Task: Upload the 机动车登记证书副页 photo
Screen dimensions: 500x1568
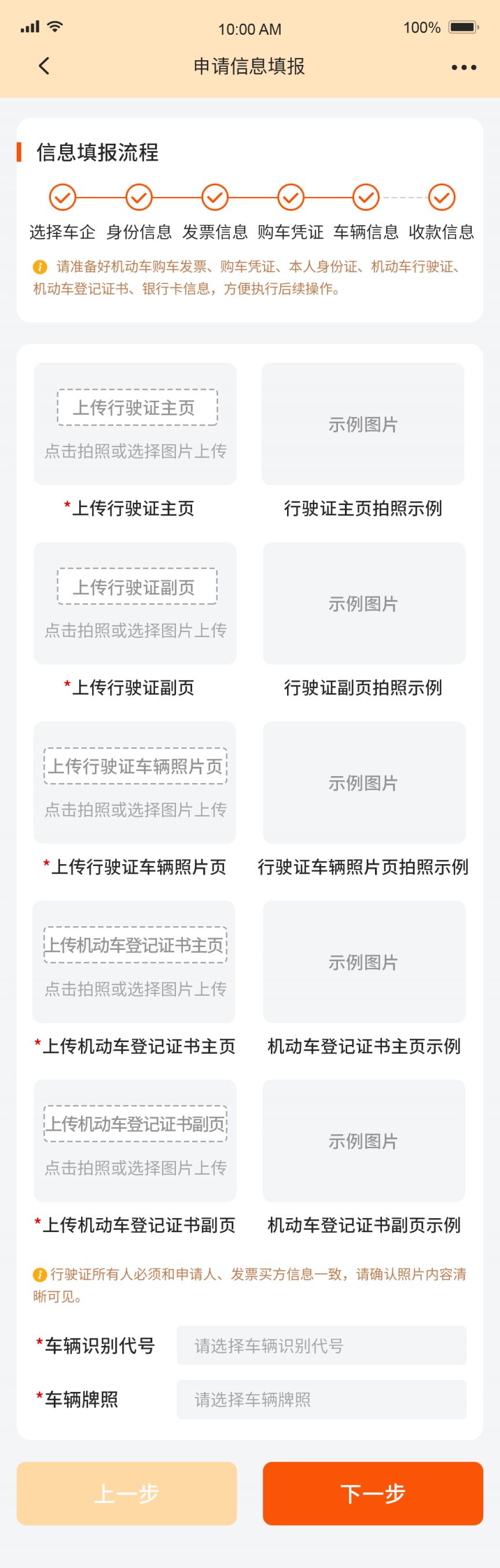Action: coord(135,1140)
